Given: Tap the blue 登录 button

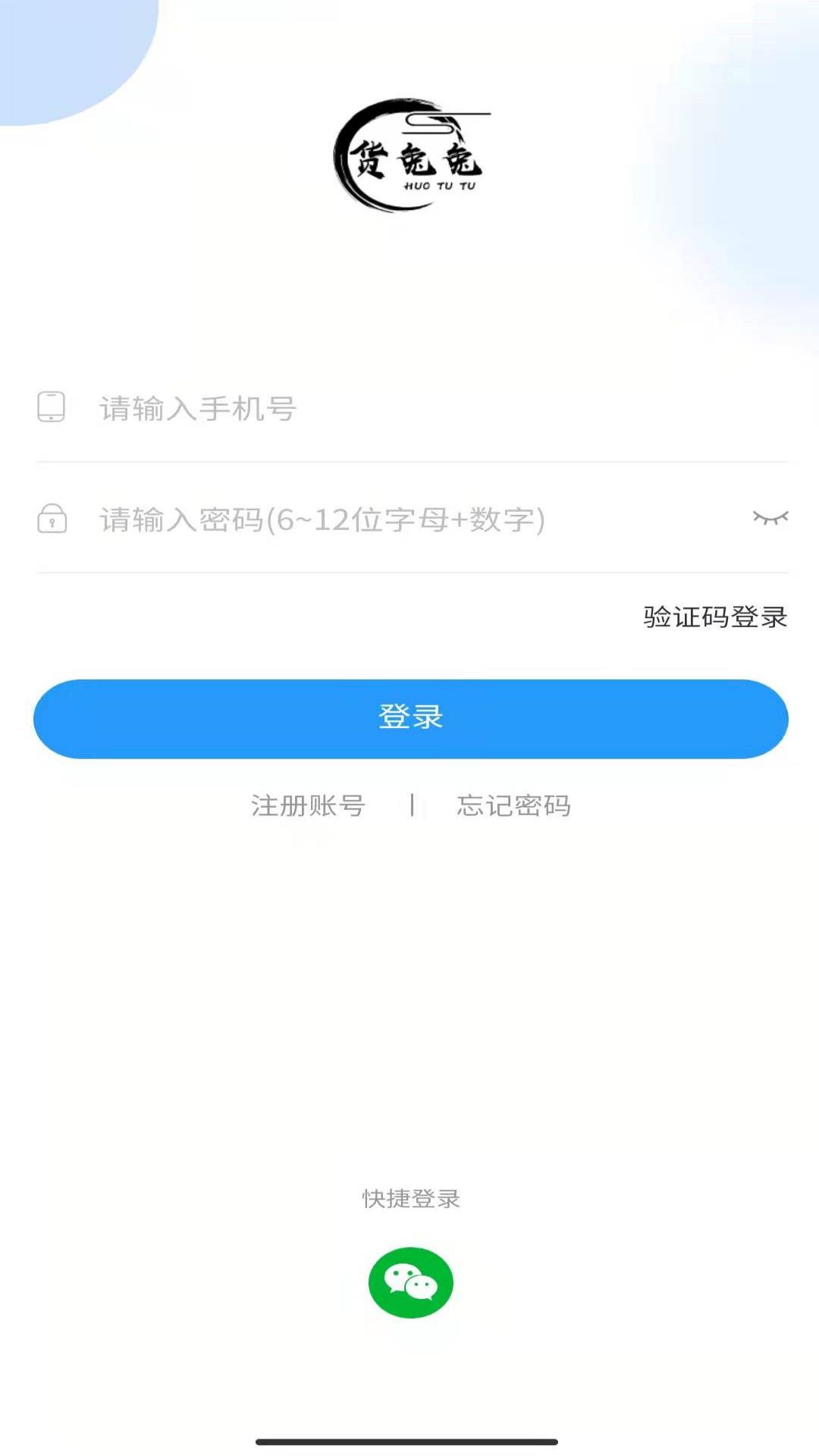Looking at the screenshot, I should coord(410,718).
